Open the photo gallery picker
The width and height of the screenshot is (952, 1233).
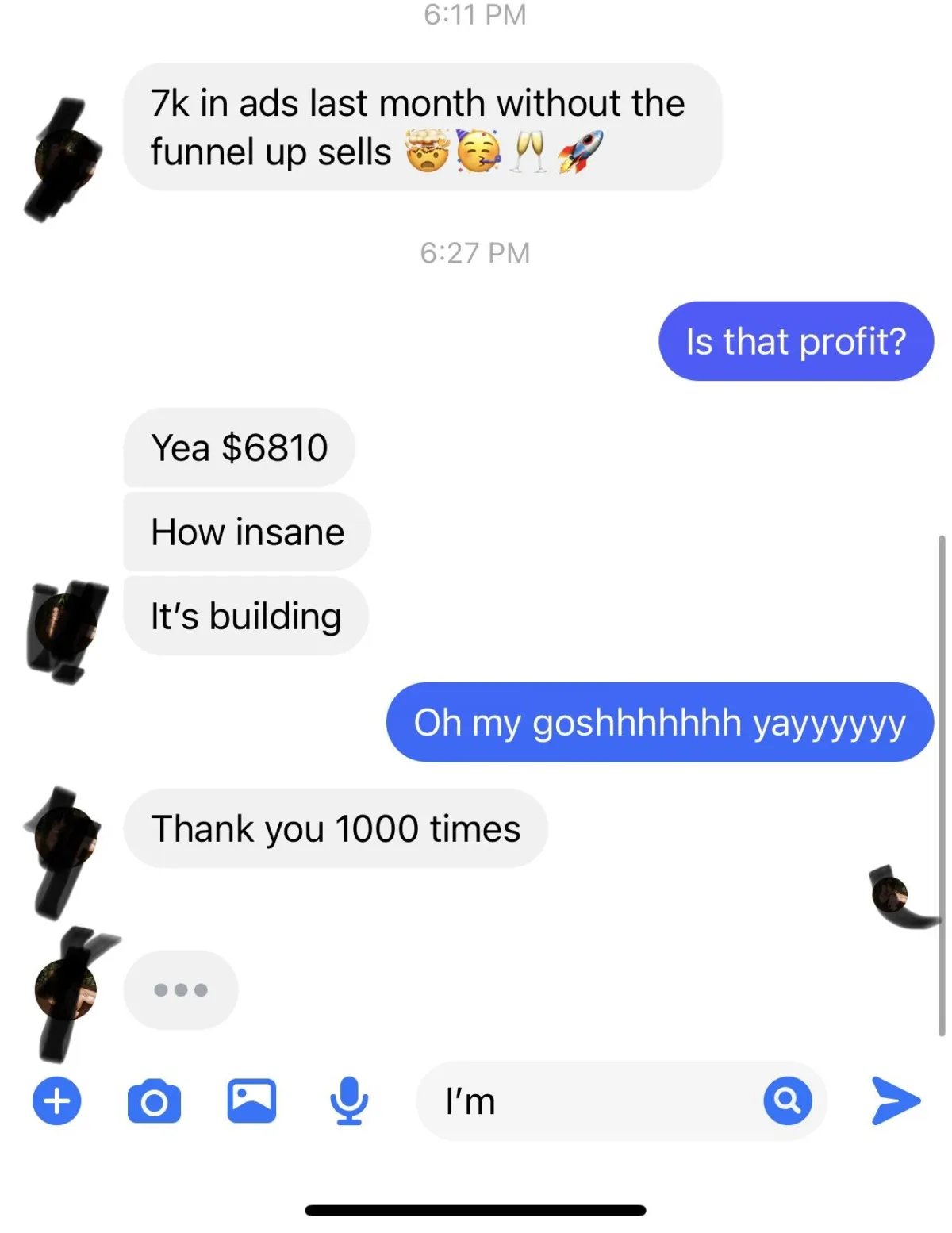(251, 1100)
